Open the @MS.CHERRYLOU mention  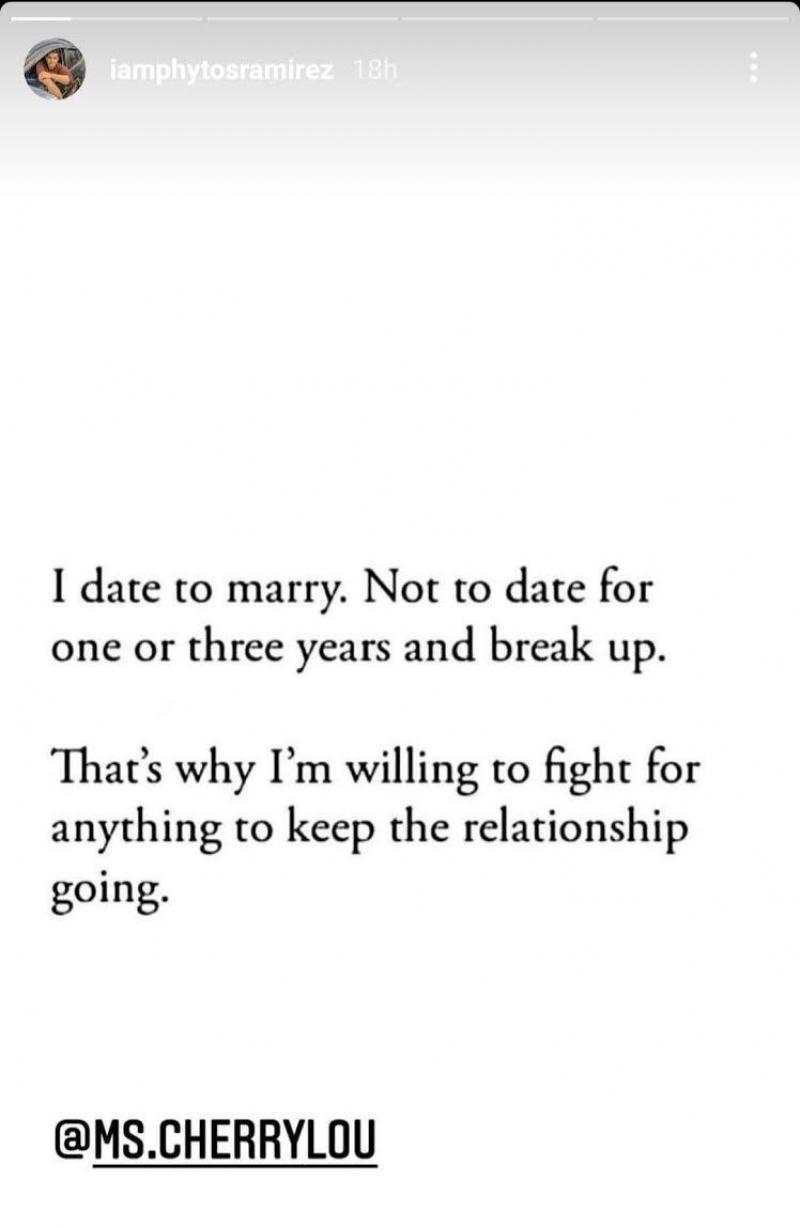[x=214, y=1139]
